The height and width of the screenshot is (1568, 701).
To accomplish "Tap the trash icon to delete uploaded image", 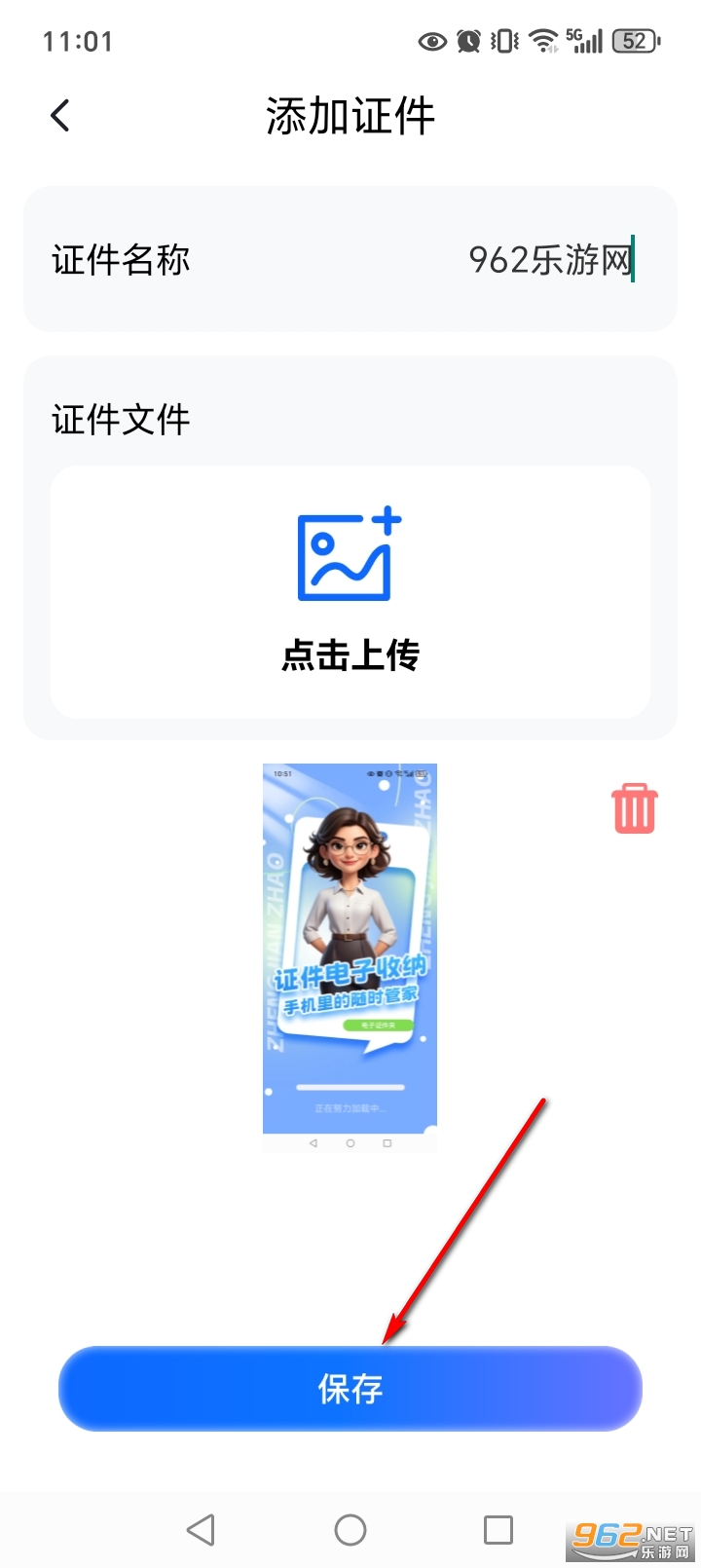I will tap(634, 807).
